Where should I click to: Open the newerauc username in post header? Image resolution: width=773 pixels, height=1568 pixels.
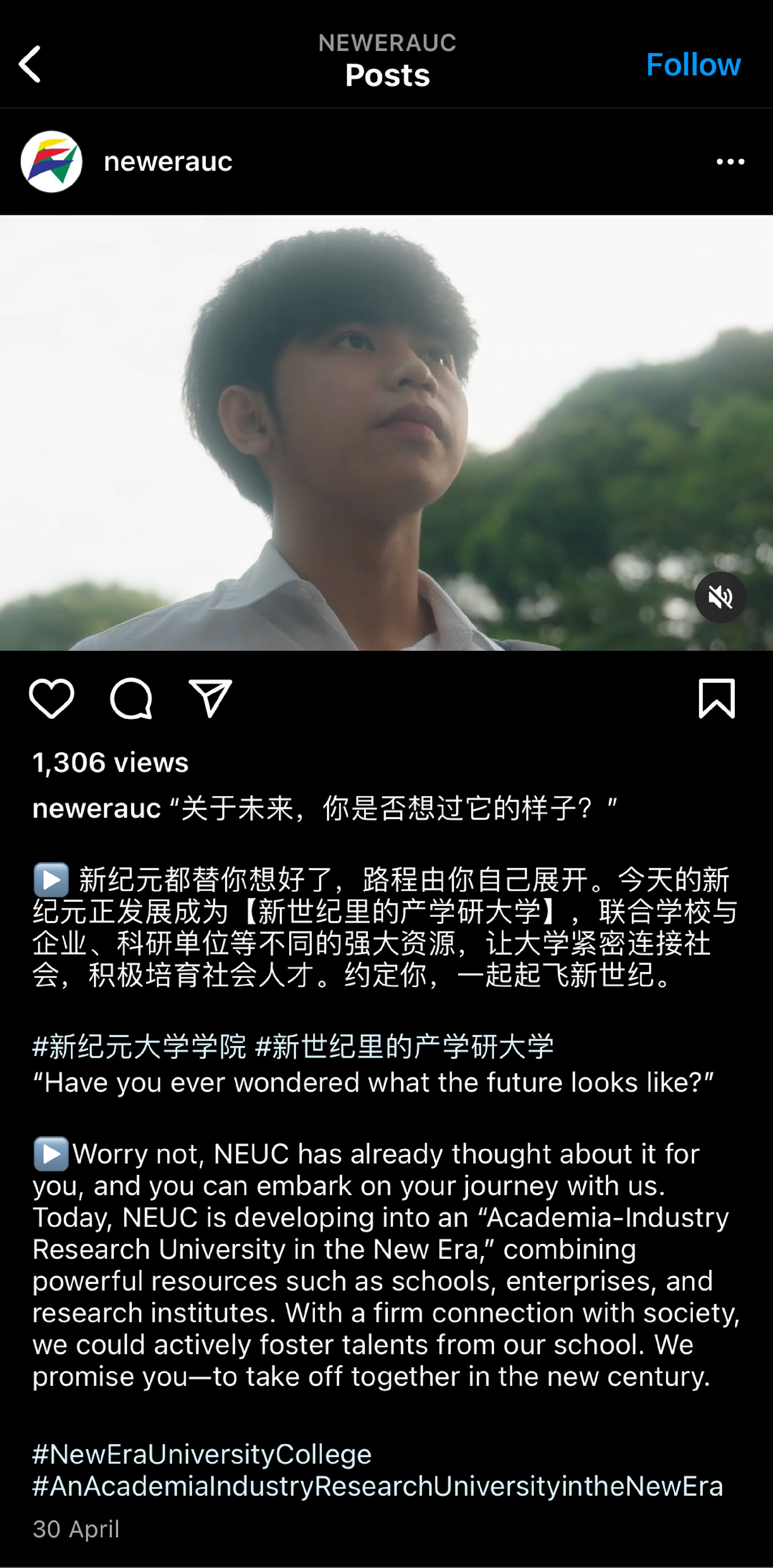pos(168,162)
